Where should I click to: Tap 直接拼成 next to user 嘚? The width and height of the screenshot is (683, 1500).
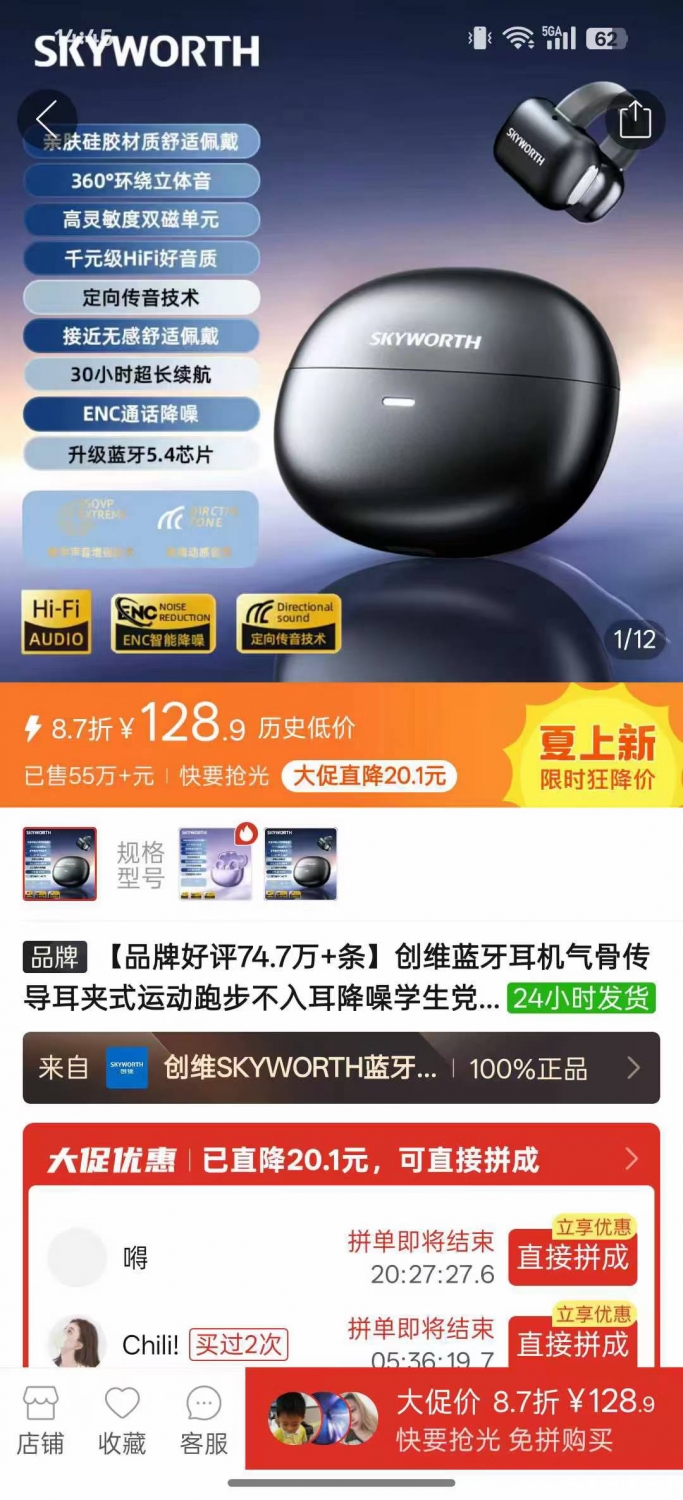click(x=573, y=1257)
